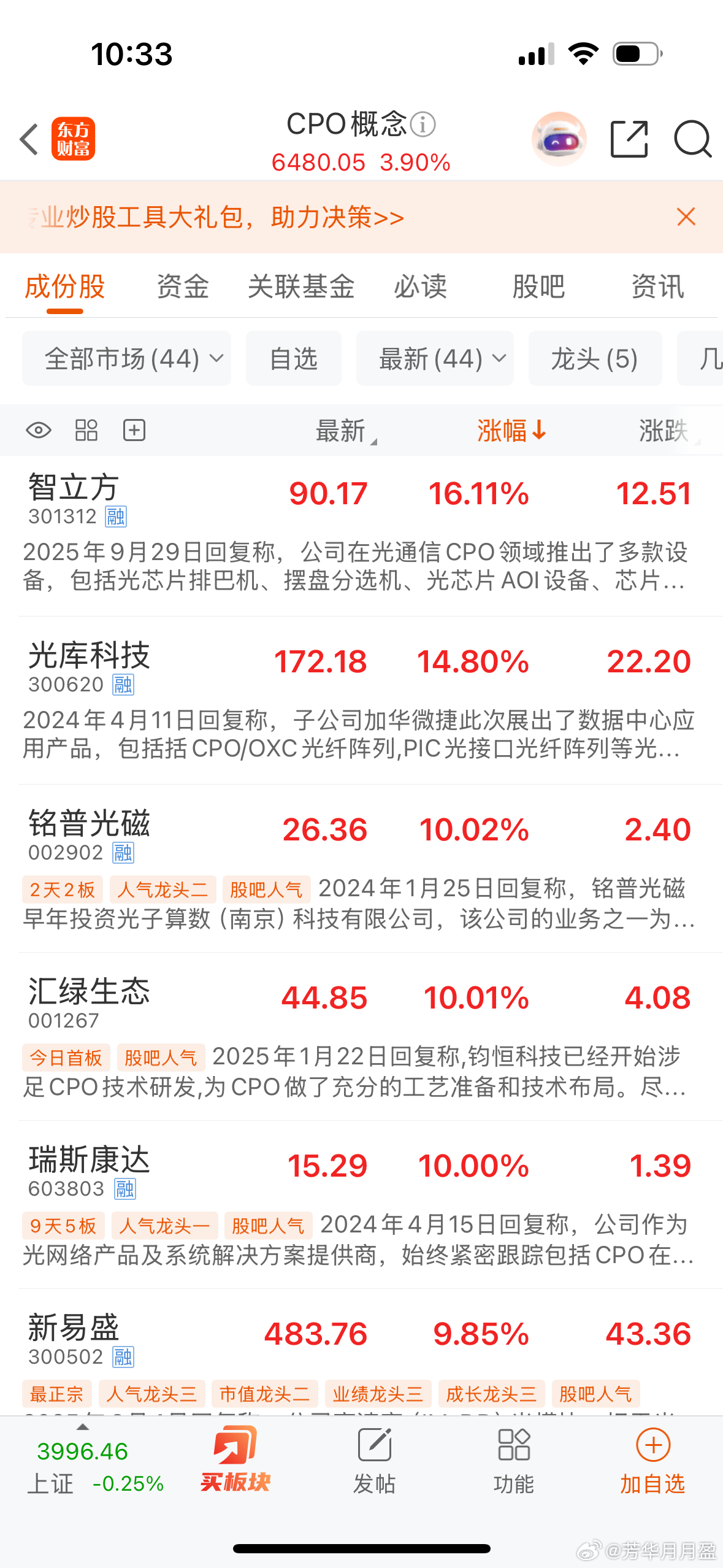
Task: Open the search magnifier
Action: click(692, 139)
